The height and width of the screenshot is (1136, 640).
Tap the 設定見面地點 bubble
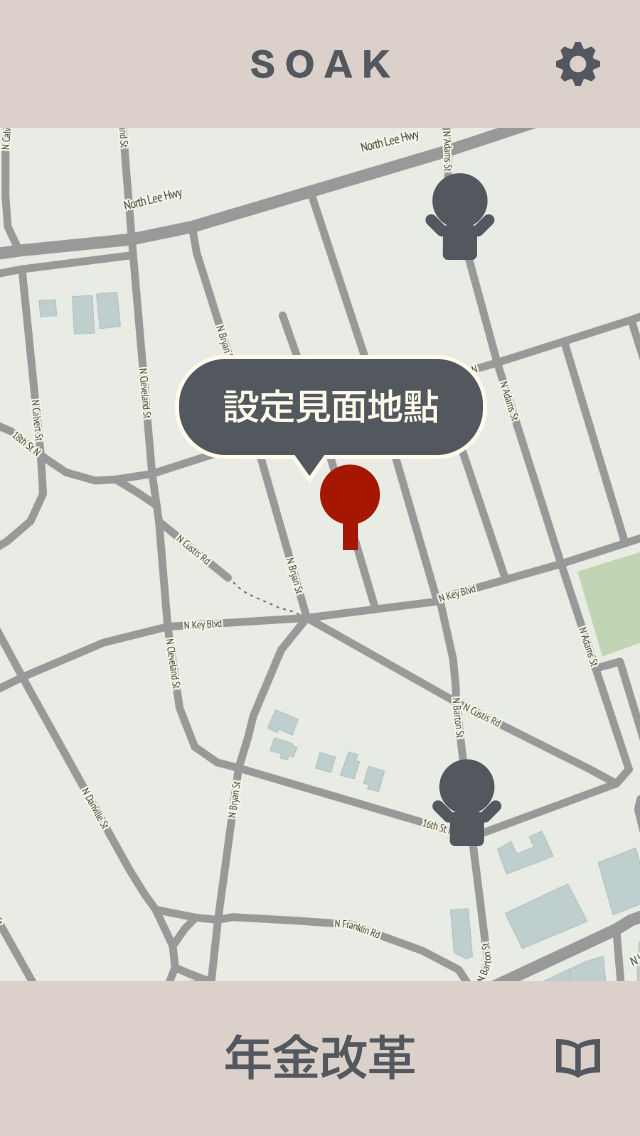331,407
